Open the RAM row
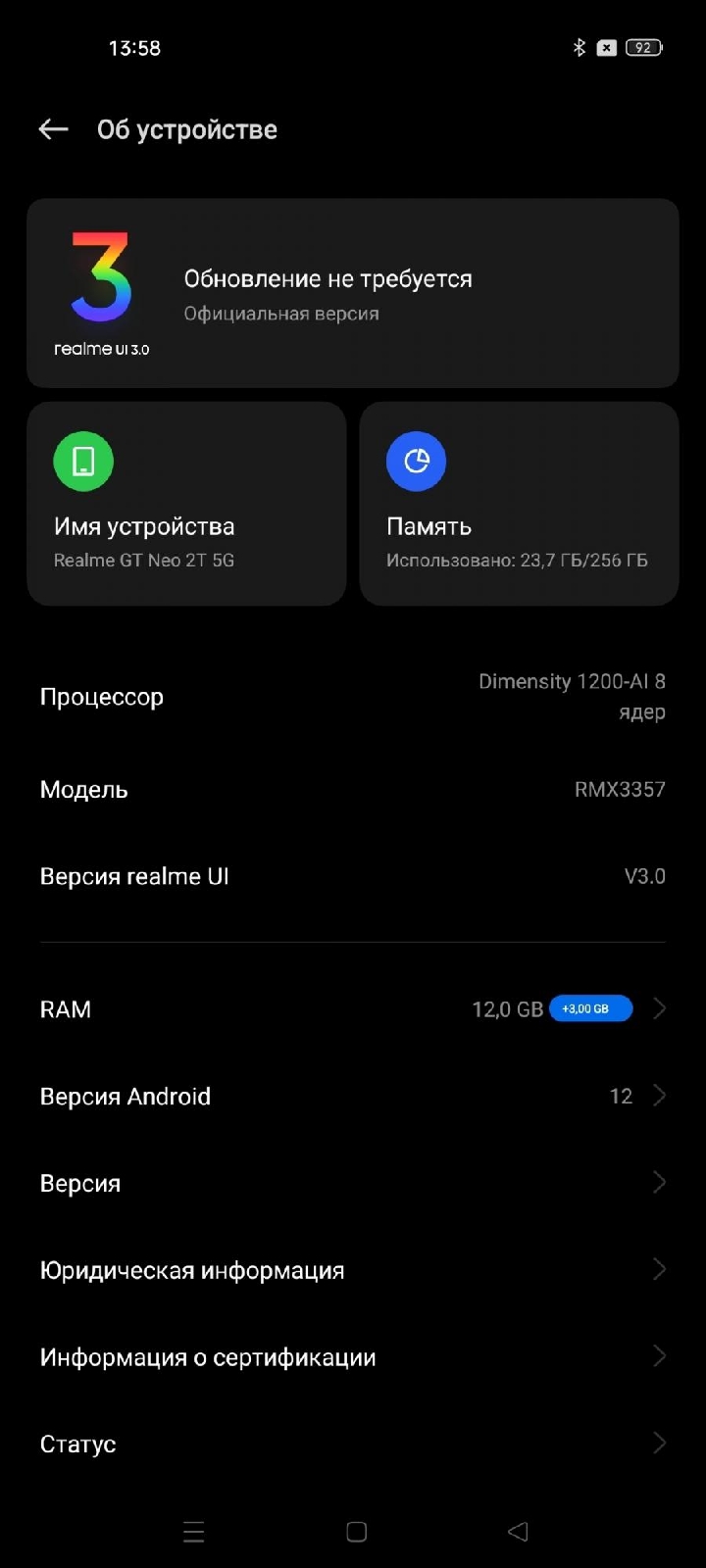 point(353,1009)
